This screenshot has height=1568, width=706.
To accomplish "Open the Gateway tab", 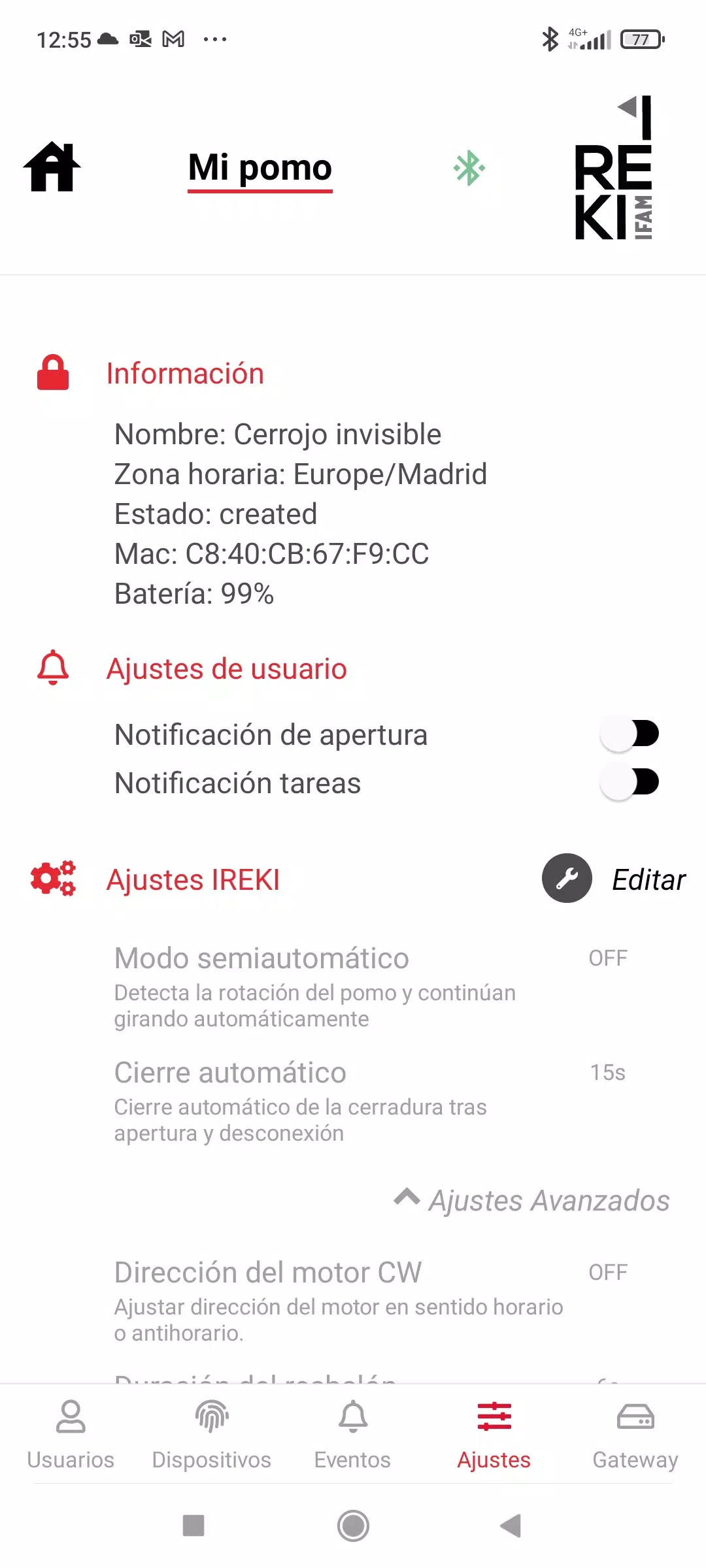I will (635, 1435).
